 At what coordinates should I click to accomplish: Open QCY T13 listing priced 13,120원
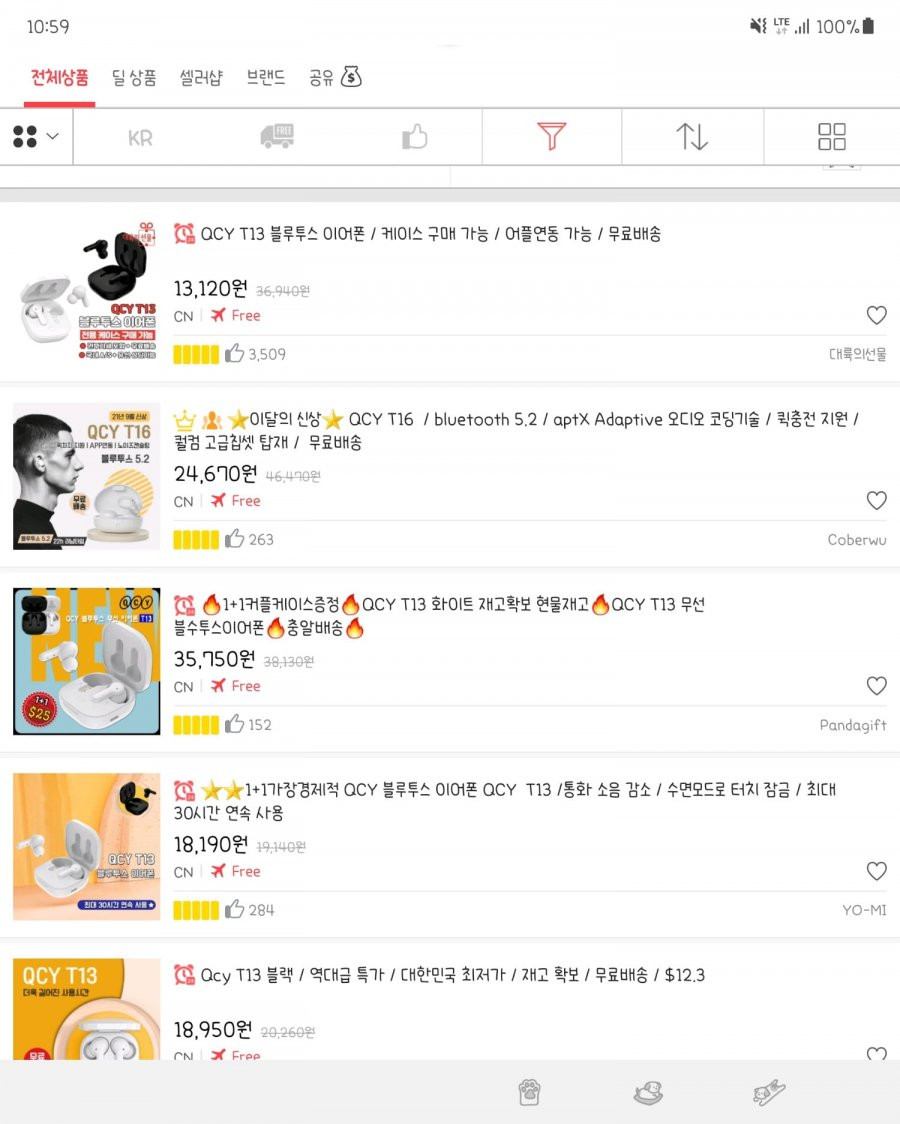tap(430, 234)
